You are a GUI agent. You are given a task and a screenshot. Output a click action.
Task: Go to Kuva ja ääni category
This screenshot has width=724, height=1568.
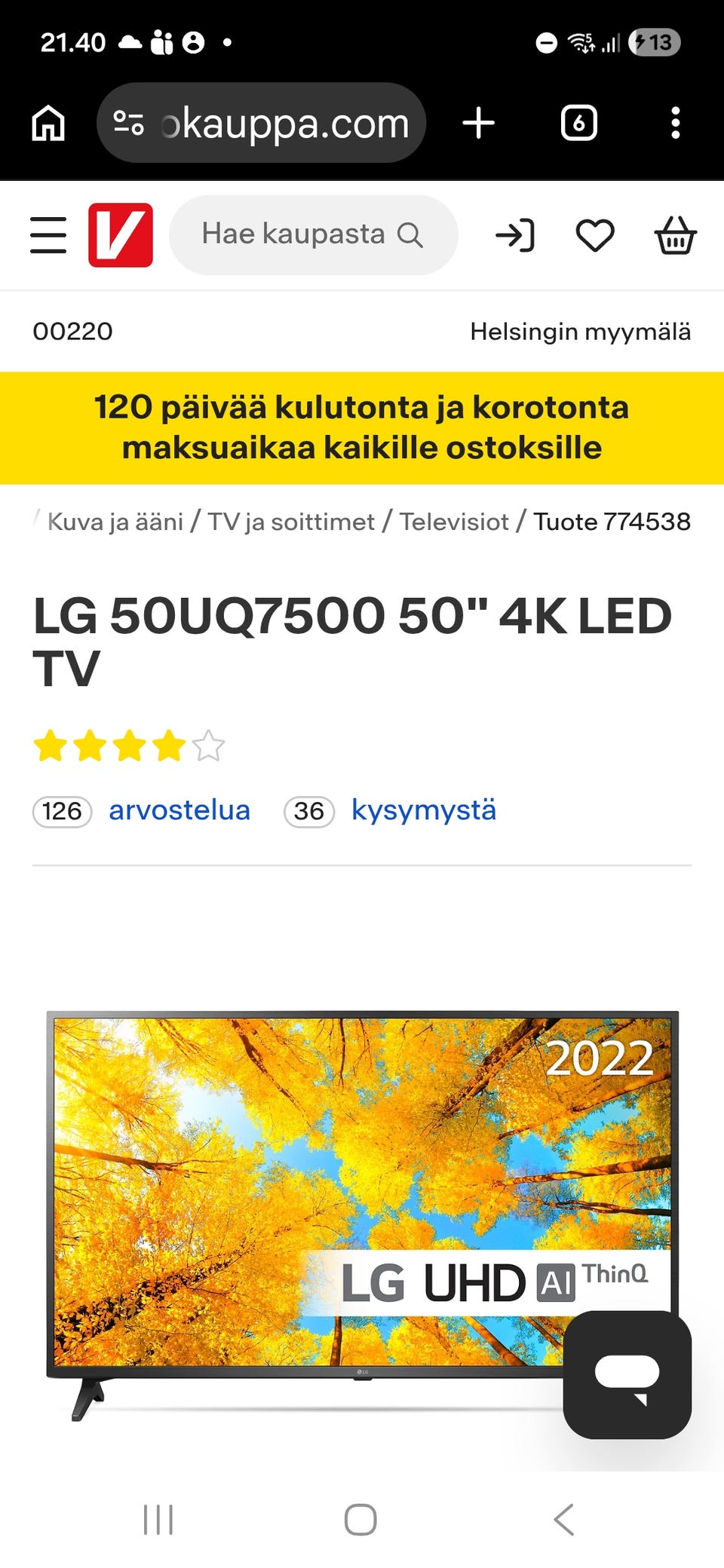tap(115, 522)
